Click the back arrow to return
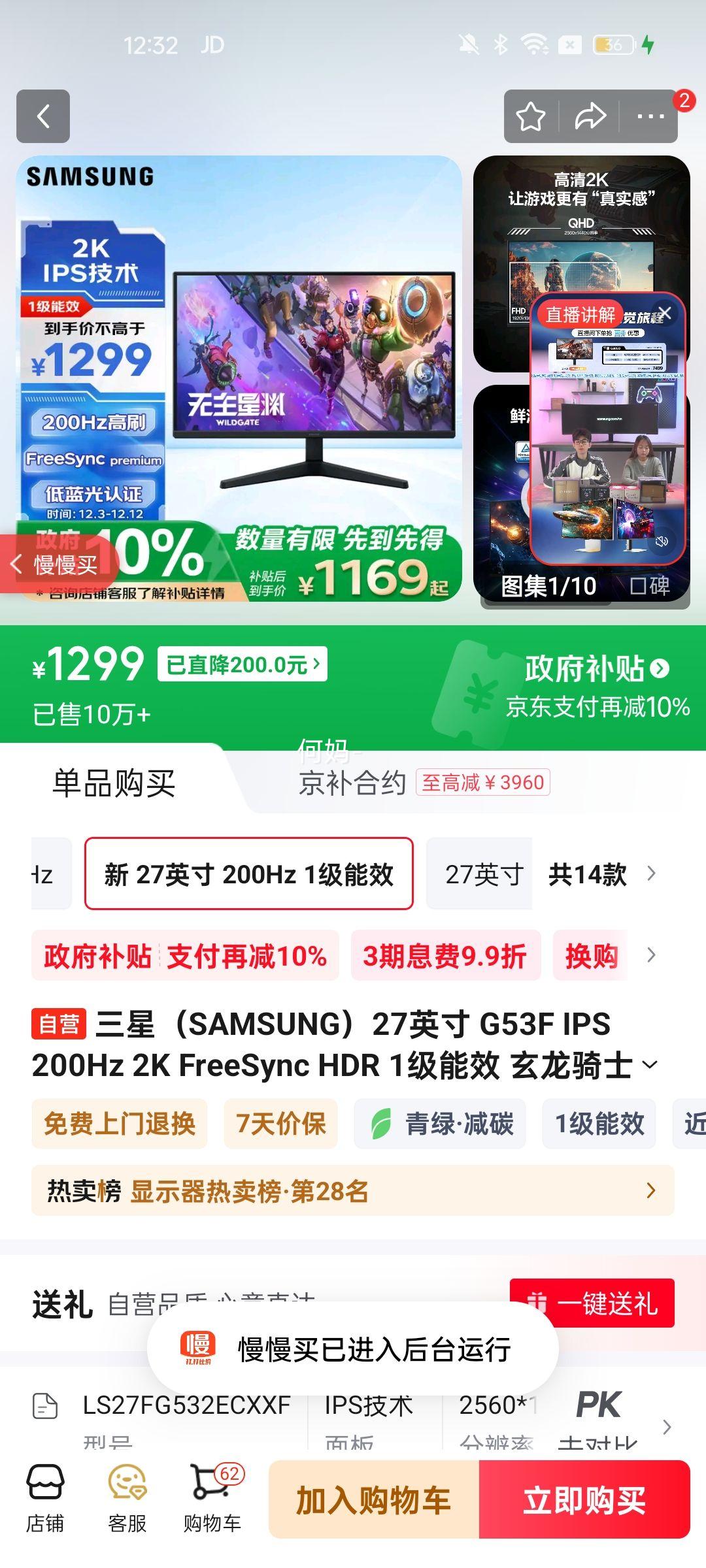706x1568 pixels. pyautogui.click(x=43, y=116)
